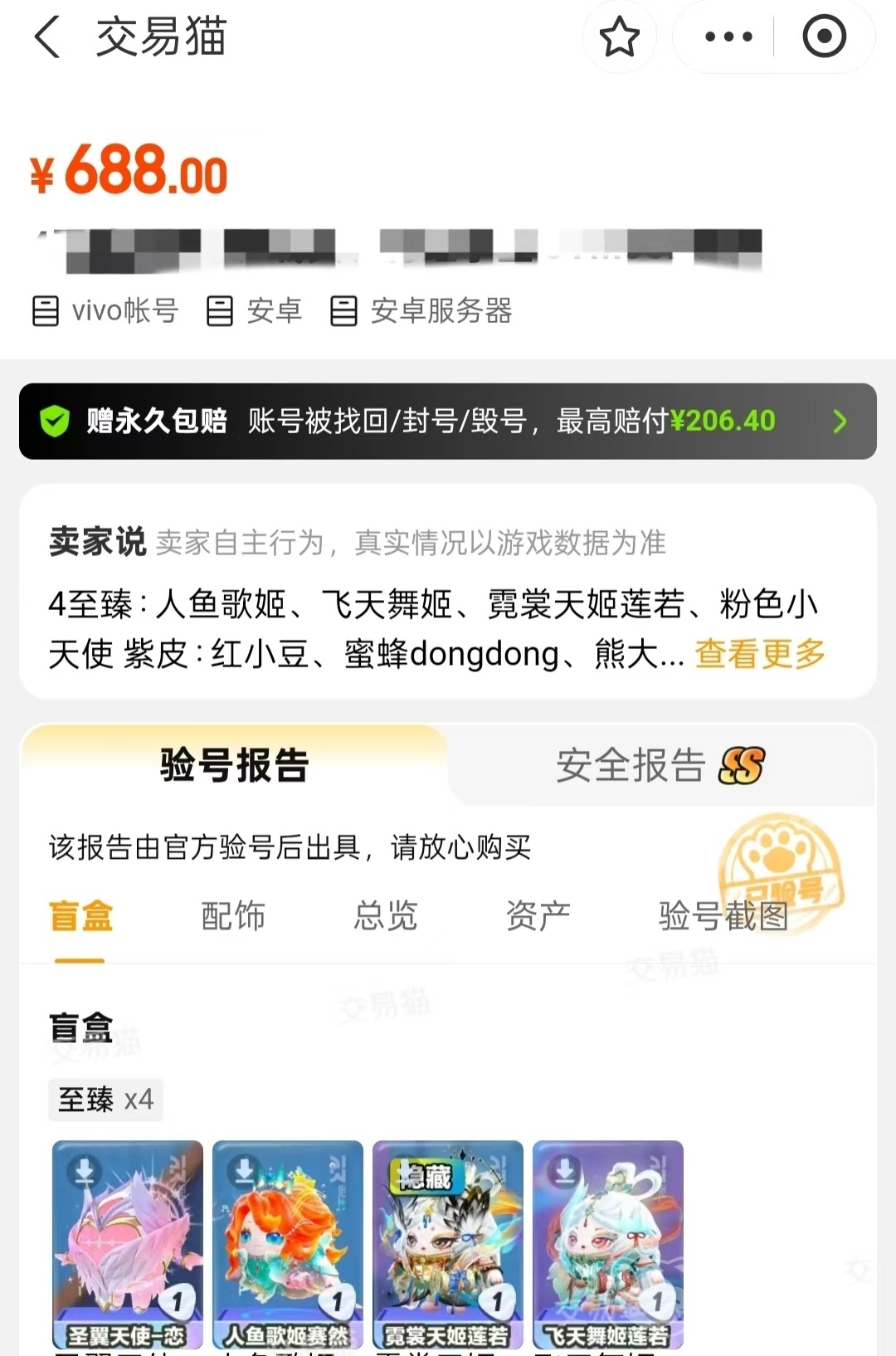
Task: Open the 飞天舞姬莲若 blind box card
Action: coord(608,1243)
